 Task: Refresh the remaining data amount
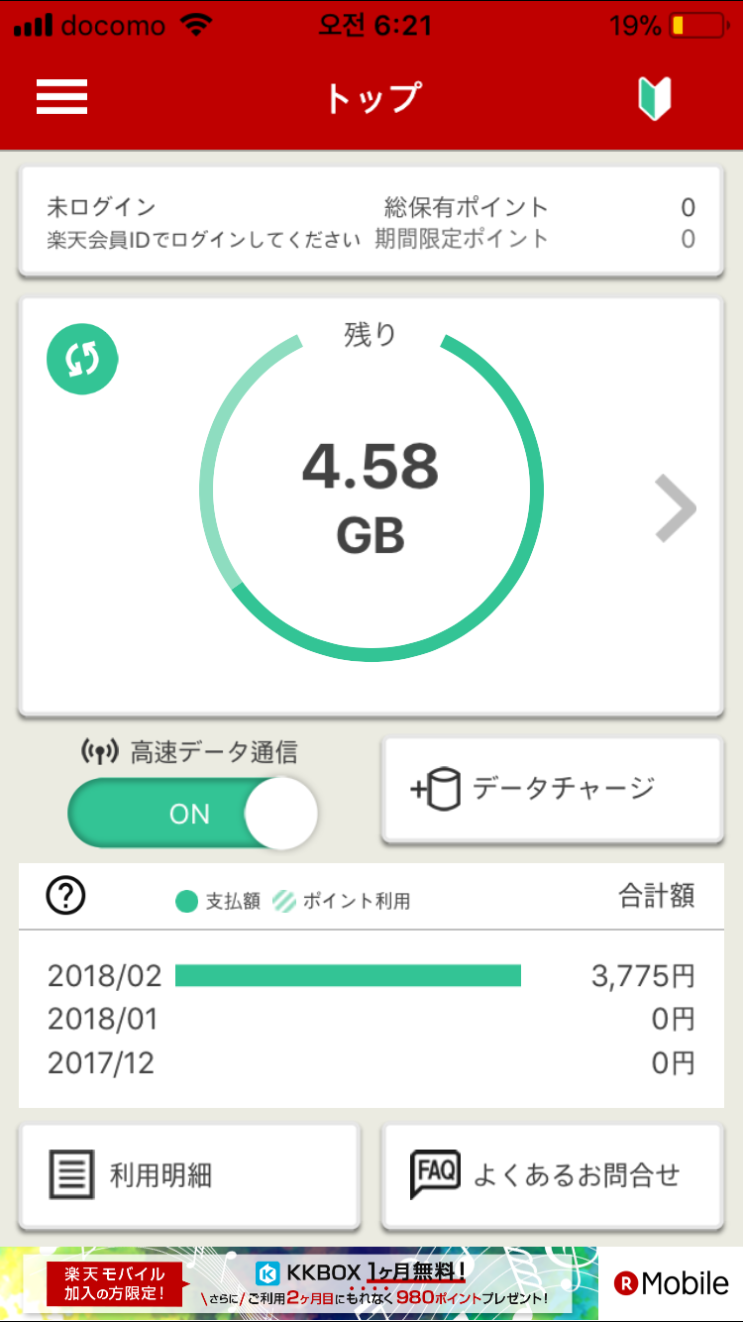pyautogui.click(x=82, y=360)
